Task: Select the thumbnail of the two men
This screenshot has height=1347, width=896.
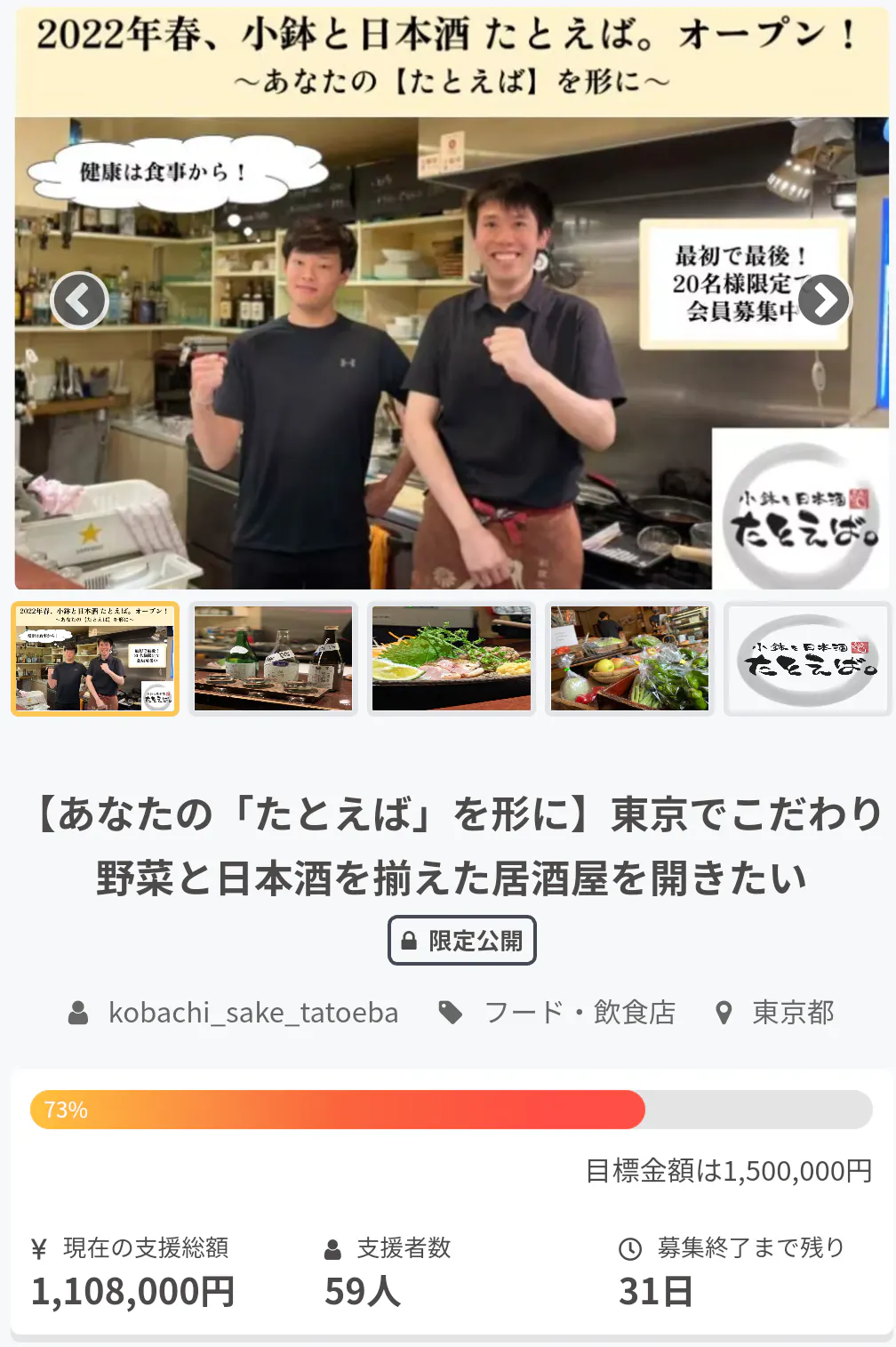Action: (x=95, y=659)
